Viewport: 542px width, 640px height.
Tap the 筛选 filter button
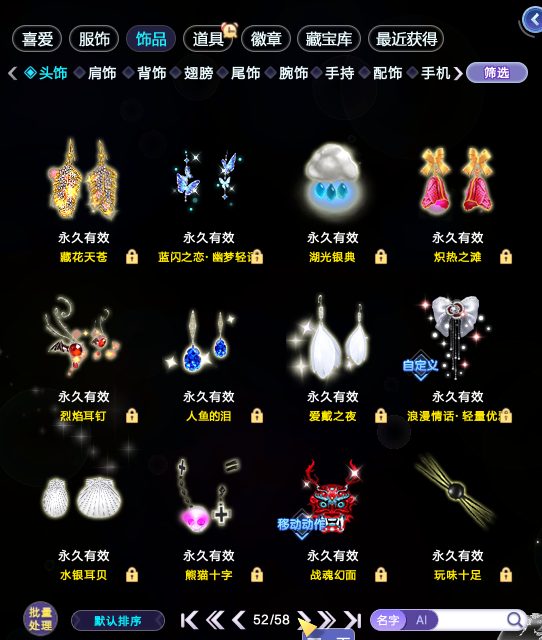click(x=497, y=73)
